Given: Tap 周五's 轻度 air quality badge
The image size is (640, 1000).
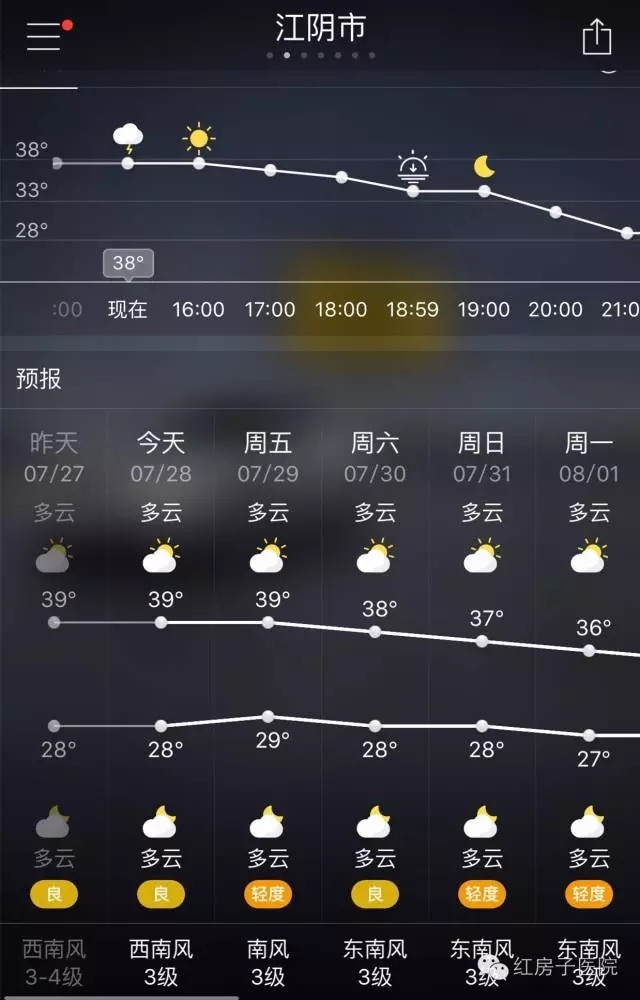Looking at the screenshot, I should 268,894.
